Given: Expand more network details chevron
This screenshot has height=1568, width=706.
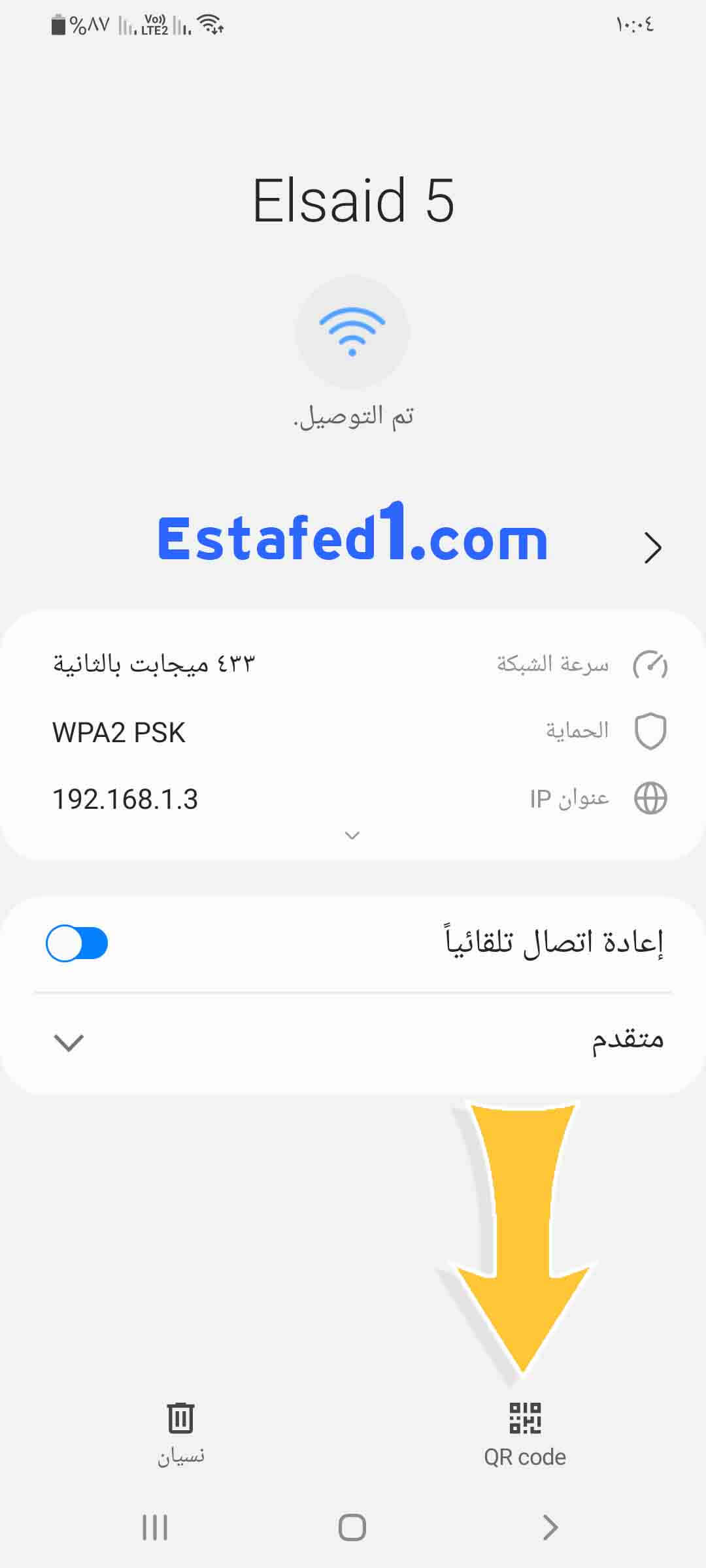Looking at the screenshot, I should click(x=352, y=835).
